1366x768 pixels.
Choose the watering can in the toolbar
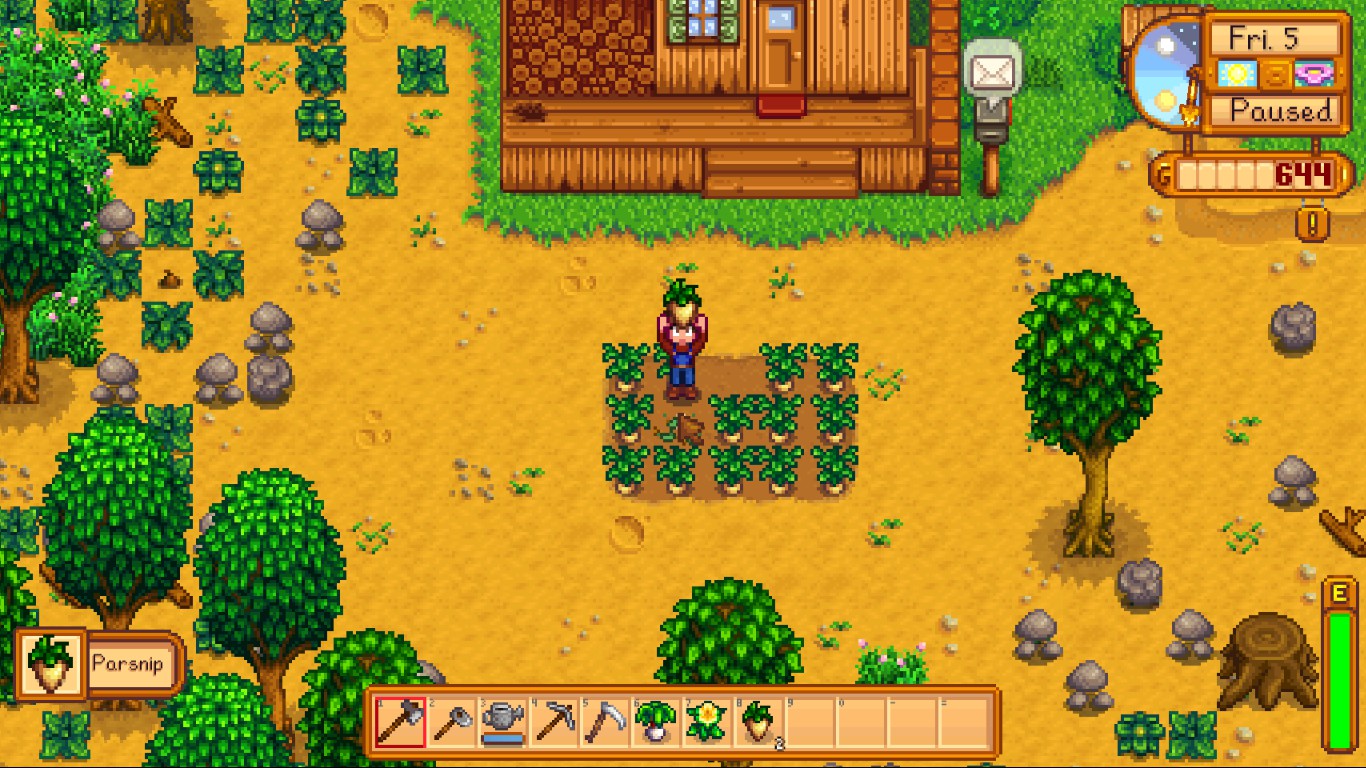pos(503,722)
